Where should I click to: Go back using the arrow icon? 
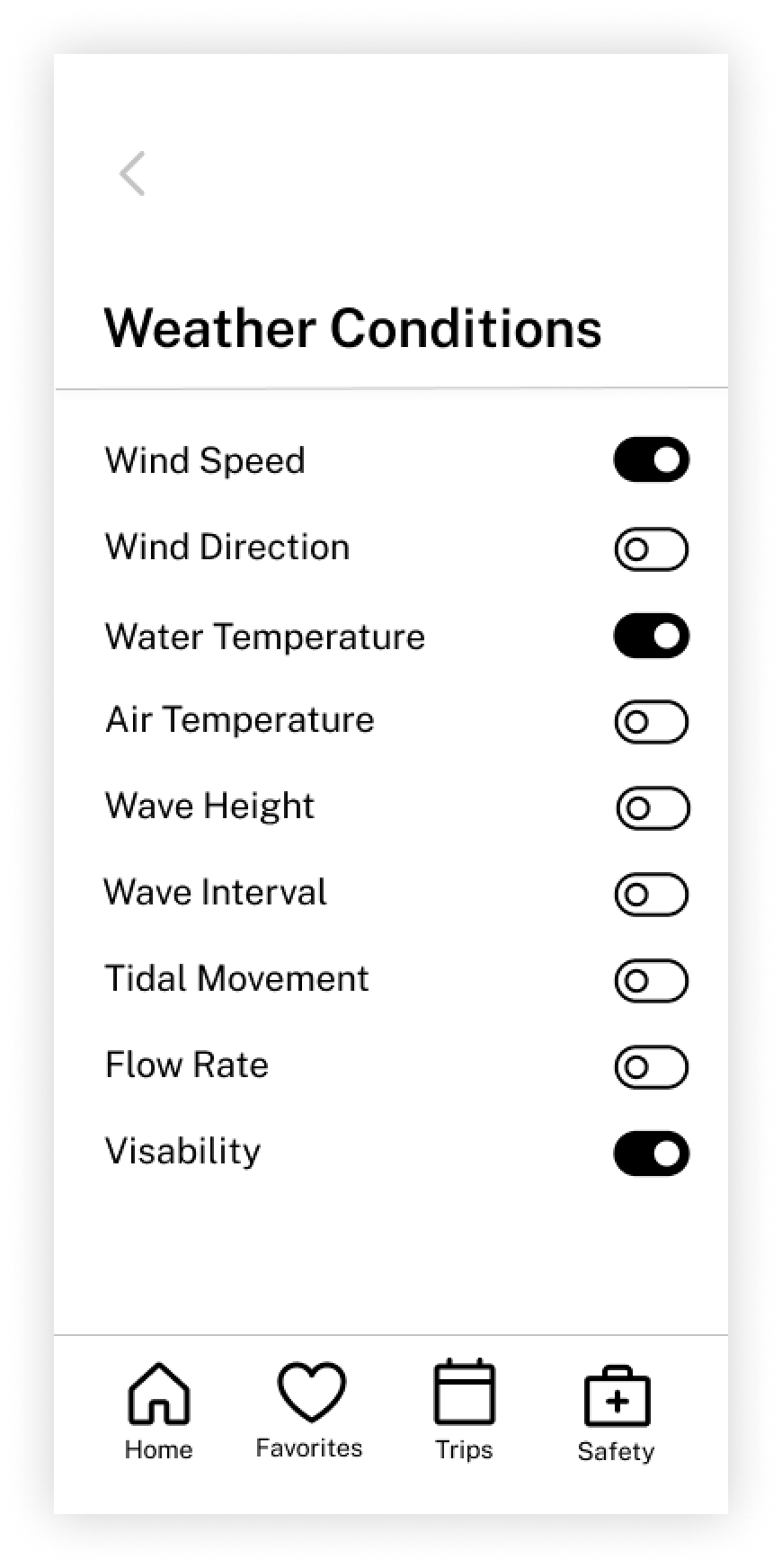pos(132,173)
